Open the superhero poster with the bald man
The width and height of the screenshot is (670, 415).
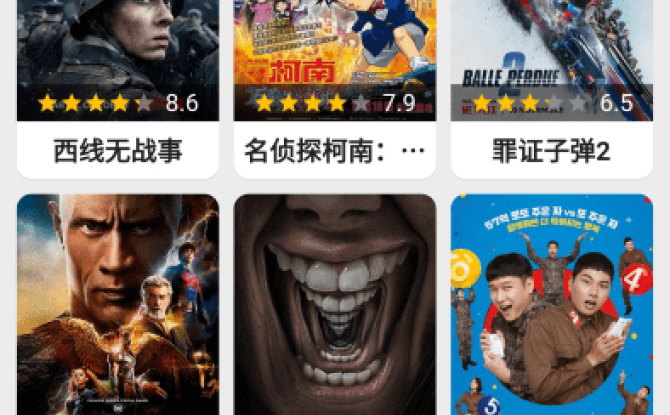pos(117,305)
